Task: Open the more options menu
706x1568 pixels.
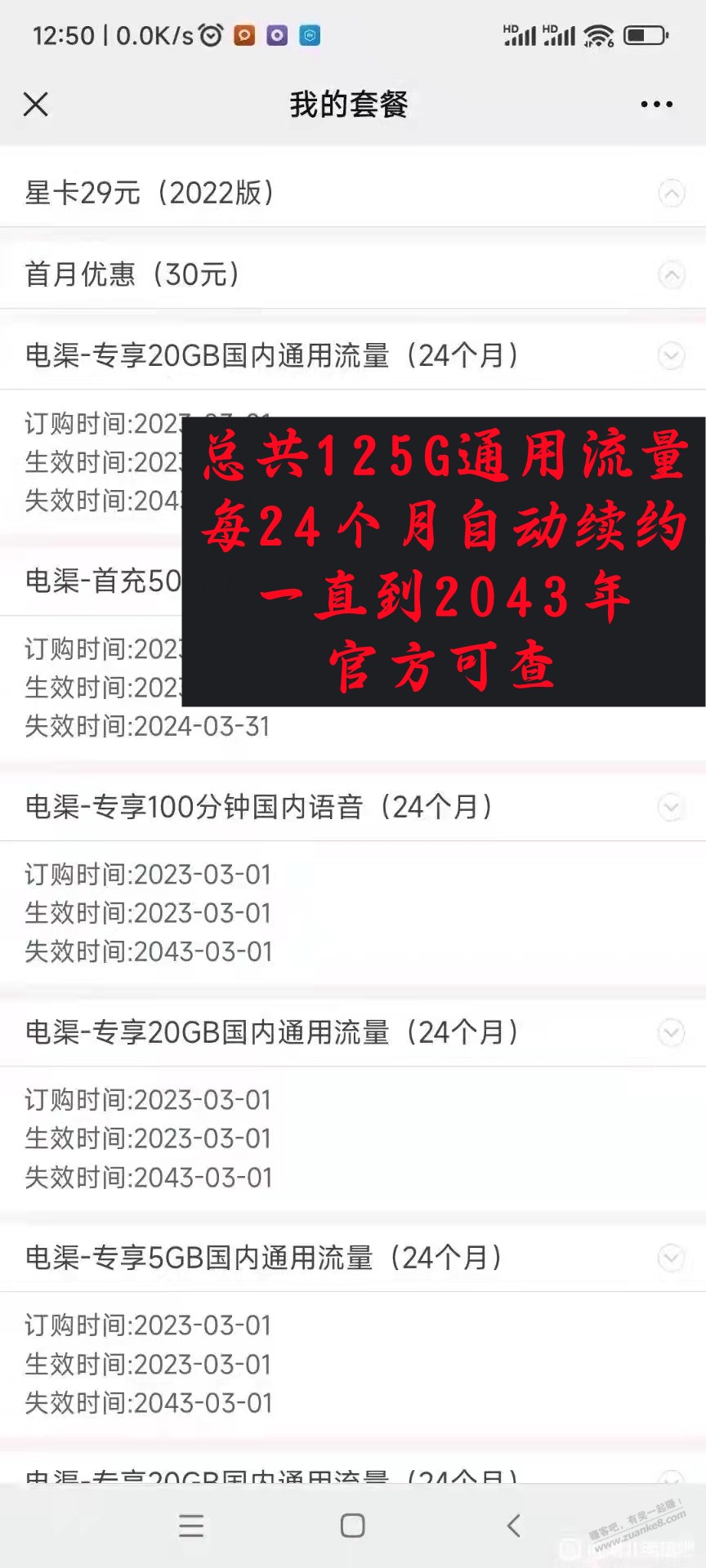Action: coord(656,105)
